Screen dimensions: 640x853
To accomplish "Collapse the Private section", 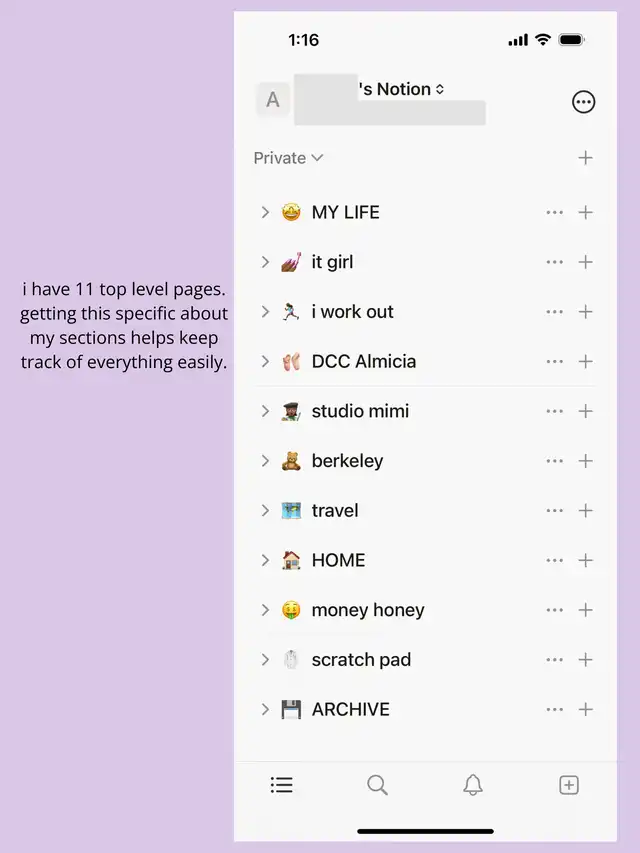I will pyautogui.click(x=288, y=158).
